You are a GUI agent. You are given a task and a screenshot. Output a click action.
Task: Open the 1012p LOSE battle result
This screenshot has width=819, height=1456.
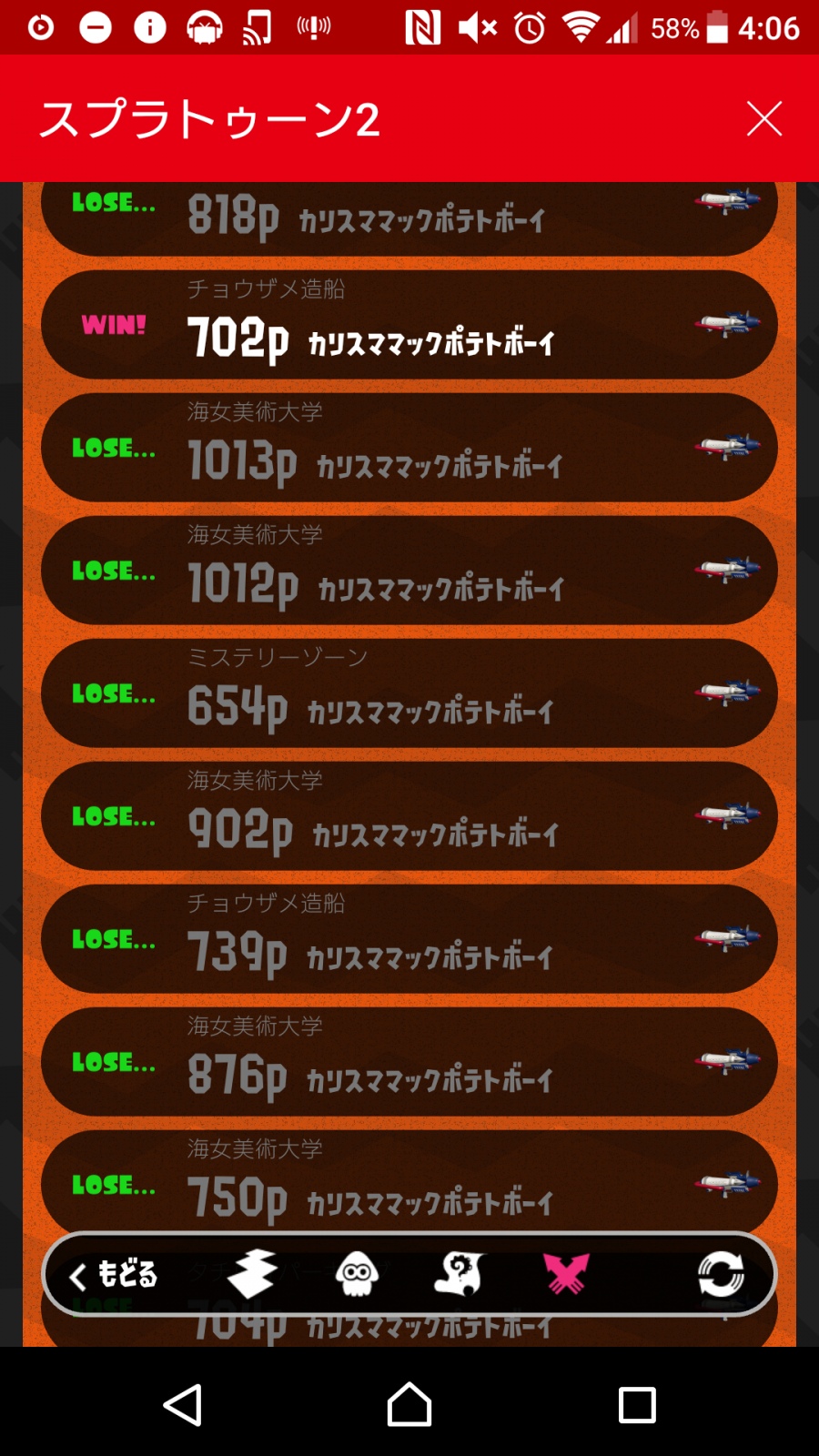409,571
